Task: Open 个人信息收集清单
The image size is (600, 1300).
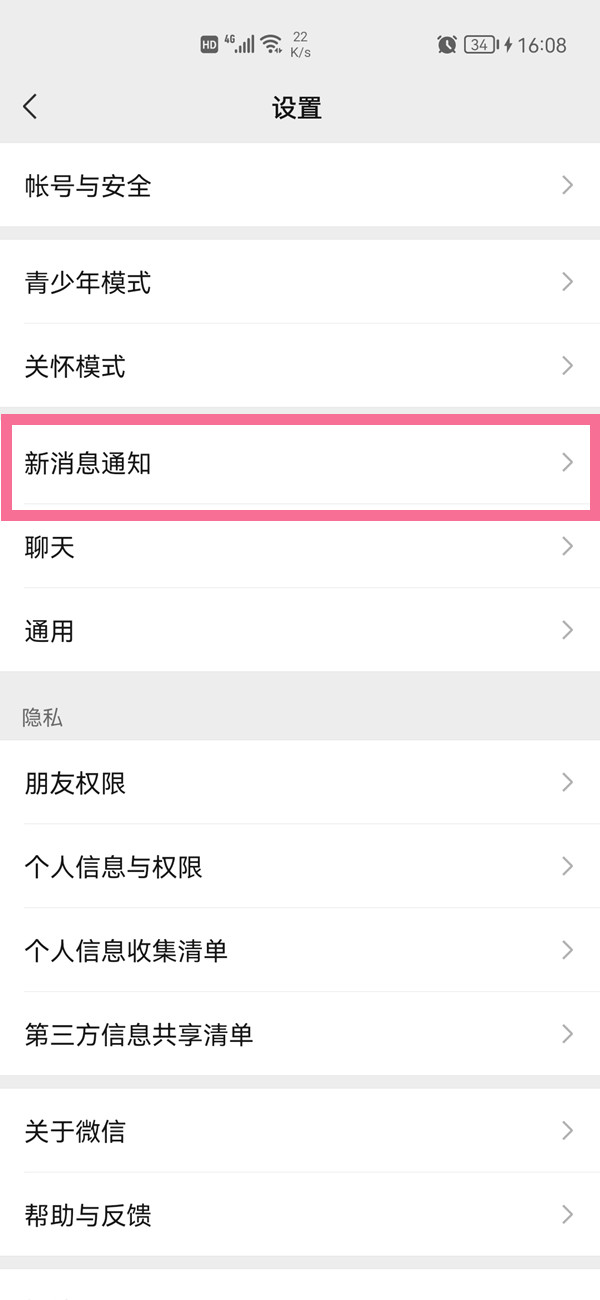Action: pos(300,950)
